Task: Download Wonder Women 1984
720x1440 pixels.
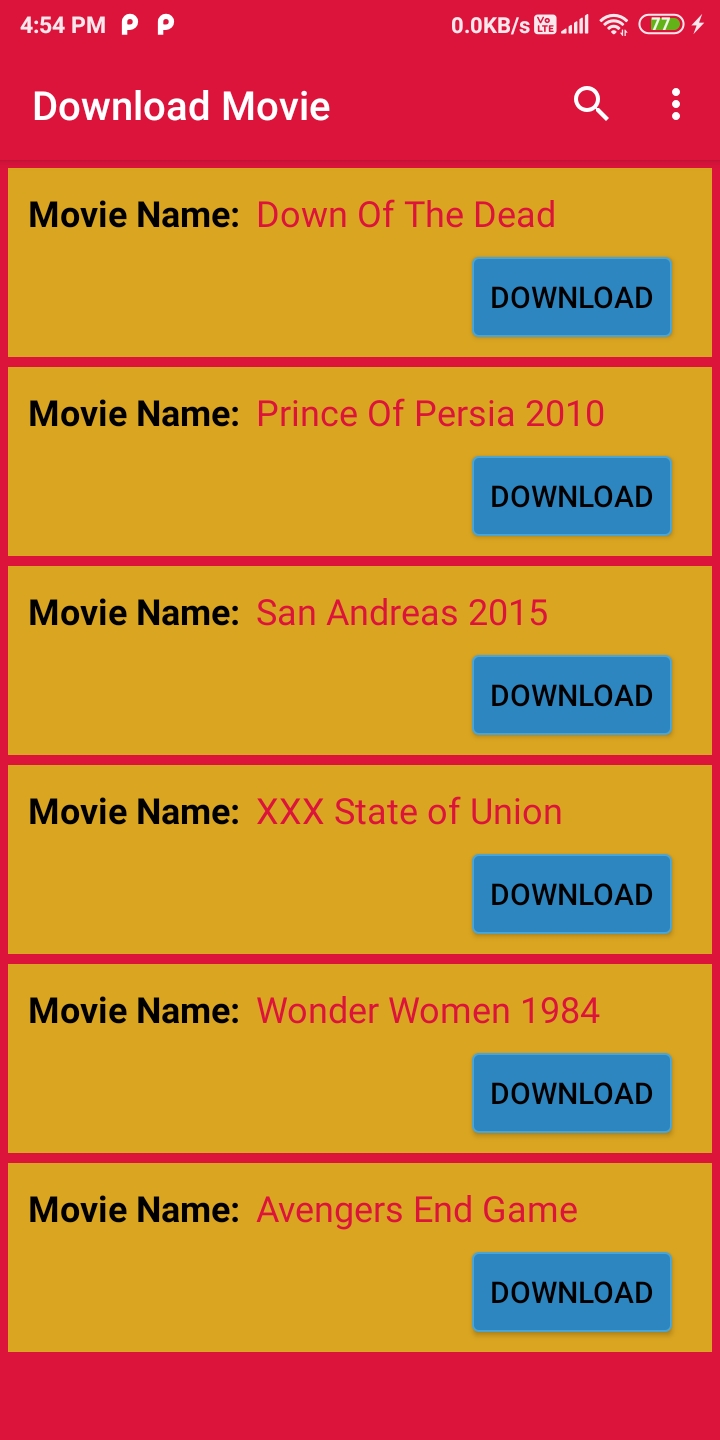Action: (571, 1092)
